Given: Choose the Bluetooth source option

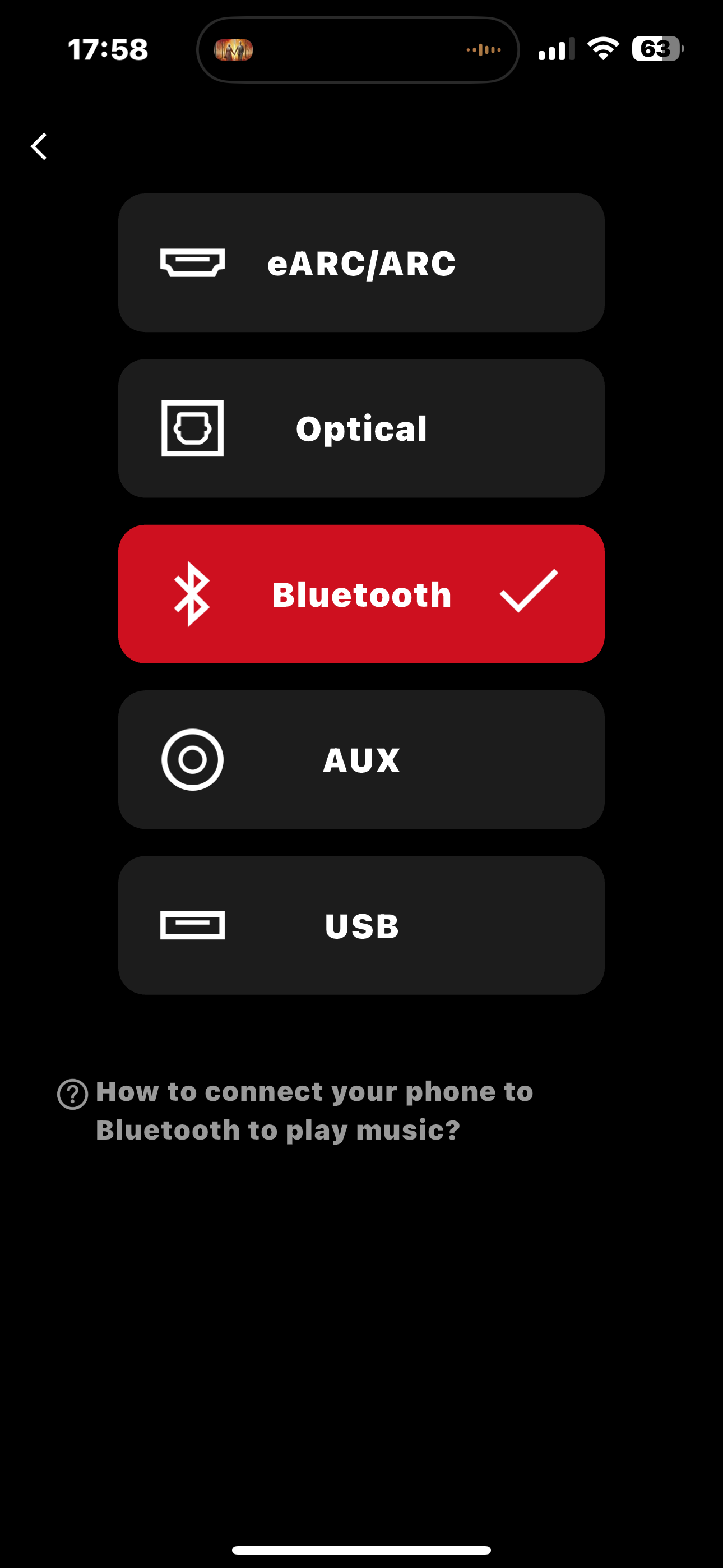Looking at the screenshot, I should tap(361, 594).
